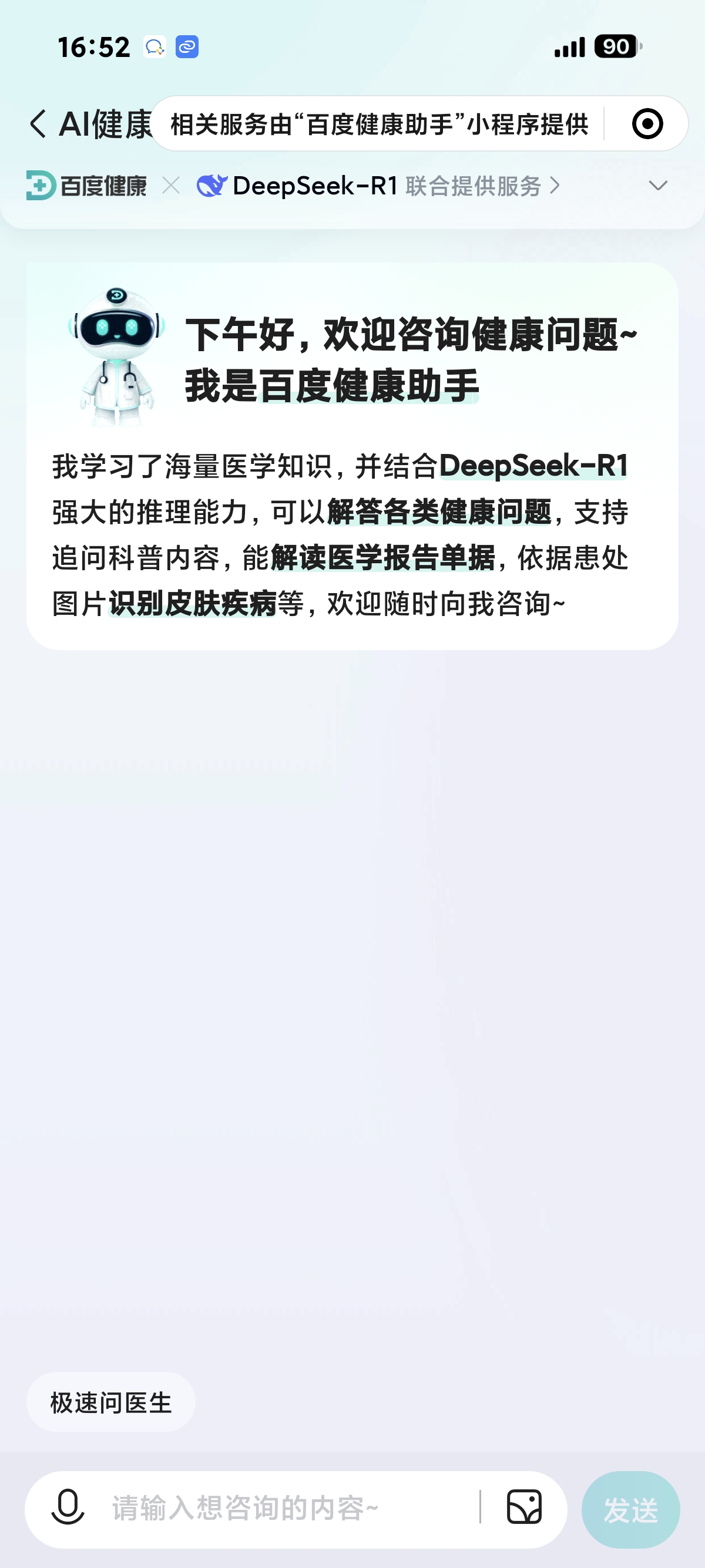Tap the 极速问医生 quick chip
This screenshot has height=1568, width=705.
pos(111,1402)
